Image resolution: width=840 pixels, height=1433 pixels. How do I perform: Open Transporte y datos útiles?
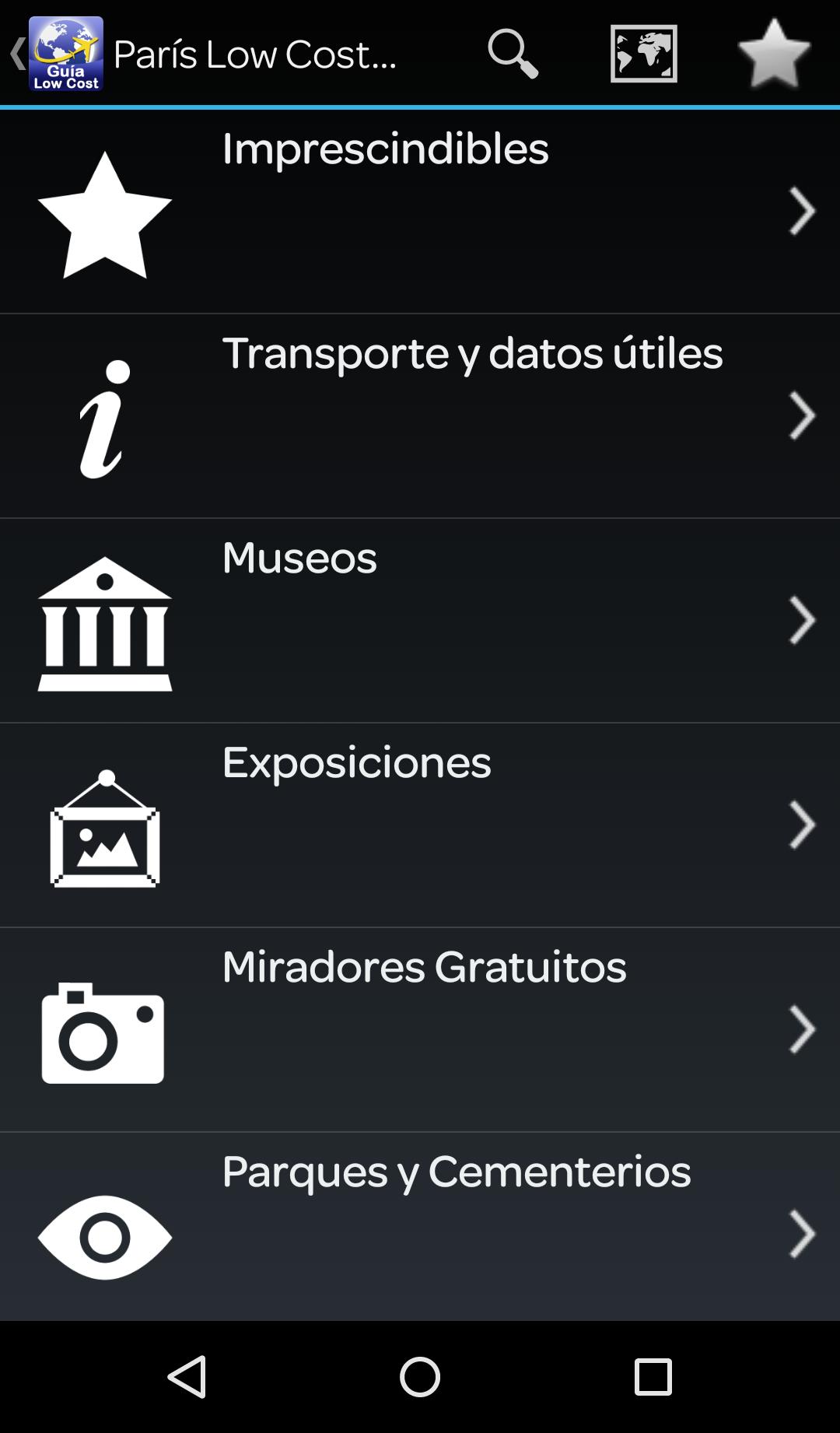click(x=420, y=416)
